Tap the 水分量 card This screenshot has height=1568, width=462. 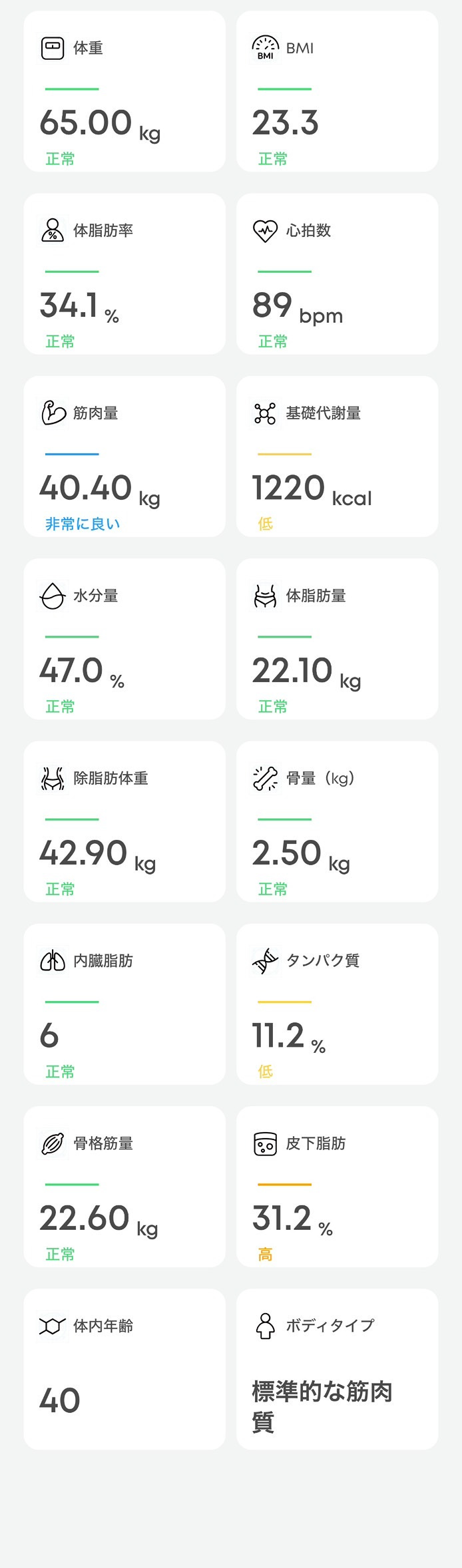tap(124, 639)
